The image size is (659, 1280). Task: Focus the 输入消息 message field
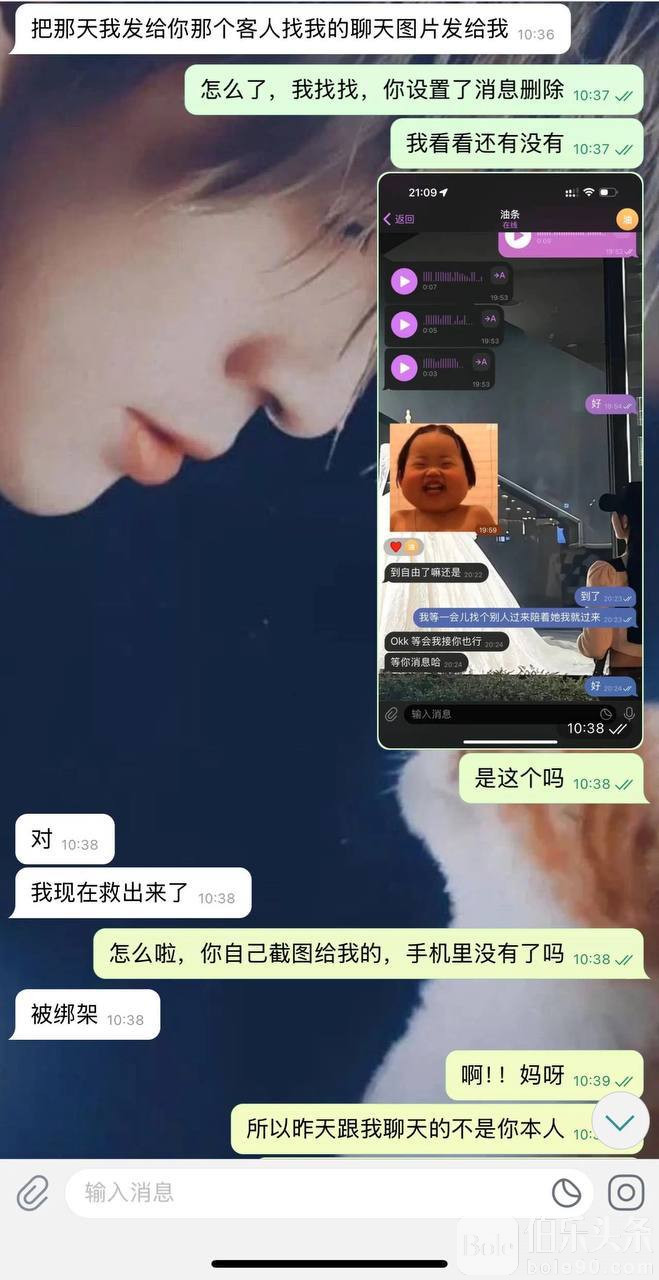click(300, 1192)
